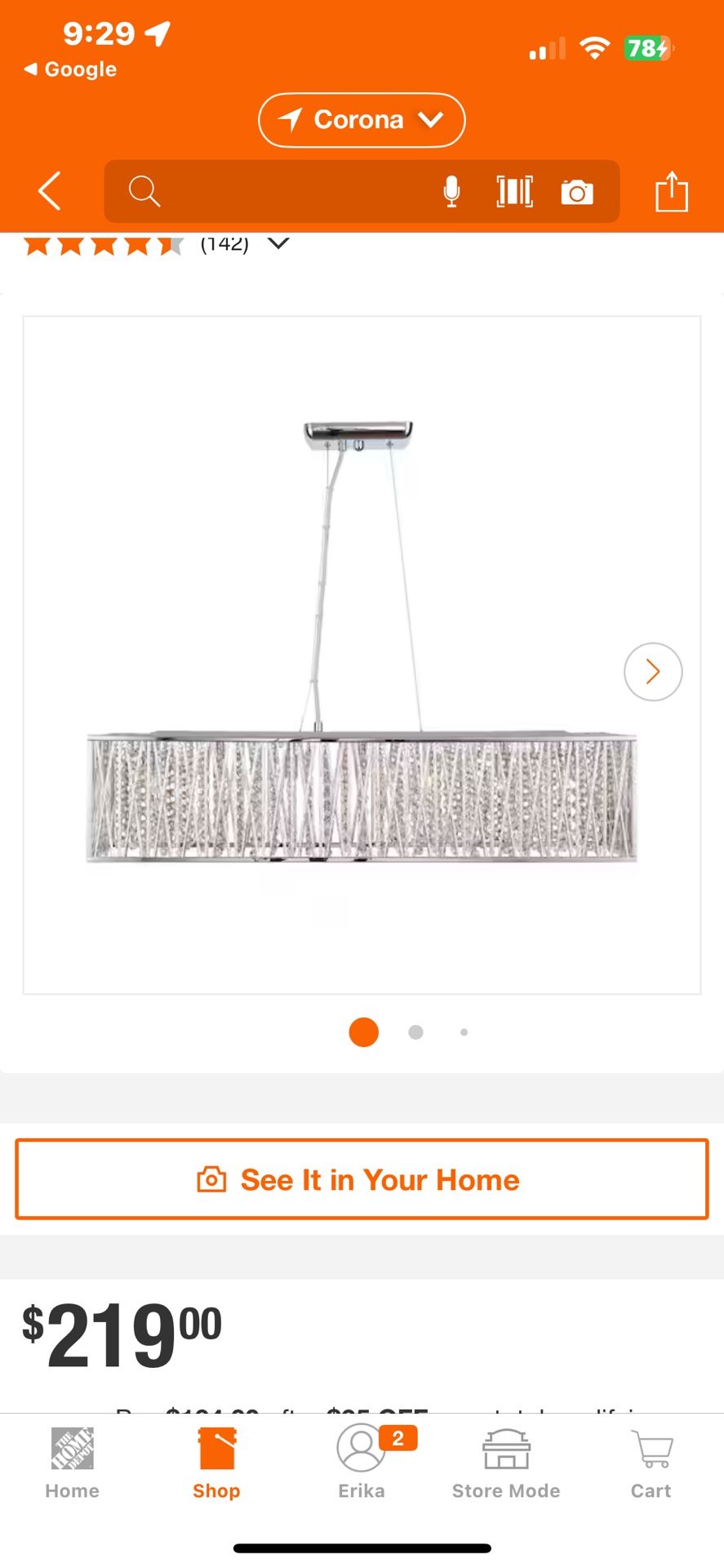Return to Google app
This screenshot has width=724, height=1568.
click(x=71, y=69)
